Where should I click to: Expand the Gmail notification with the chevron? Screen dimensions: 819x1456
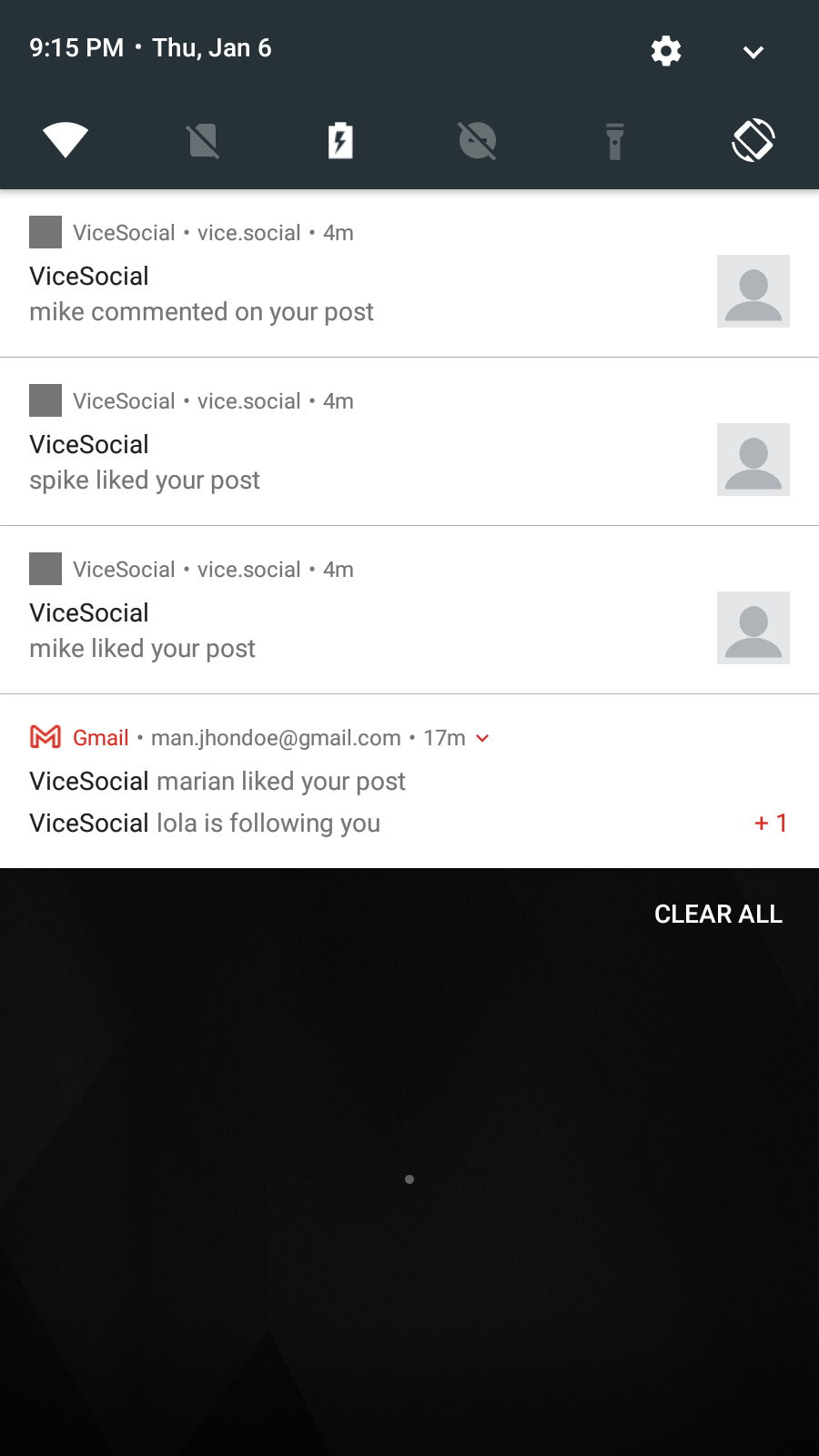482,738
